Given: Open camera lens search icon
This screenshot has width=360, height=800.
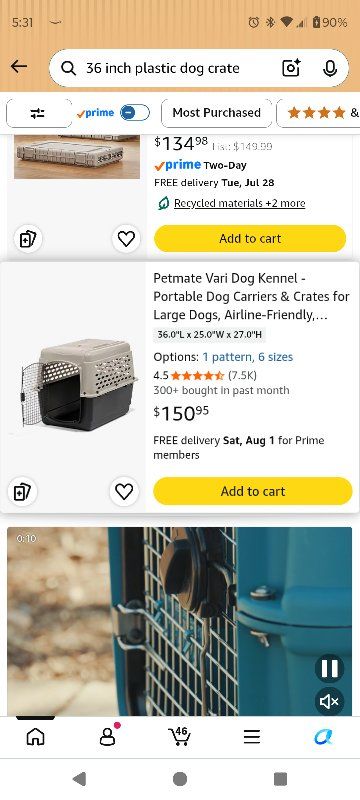Looking at the screenshot, I should click(291, 68).
